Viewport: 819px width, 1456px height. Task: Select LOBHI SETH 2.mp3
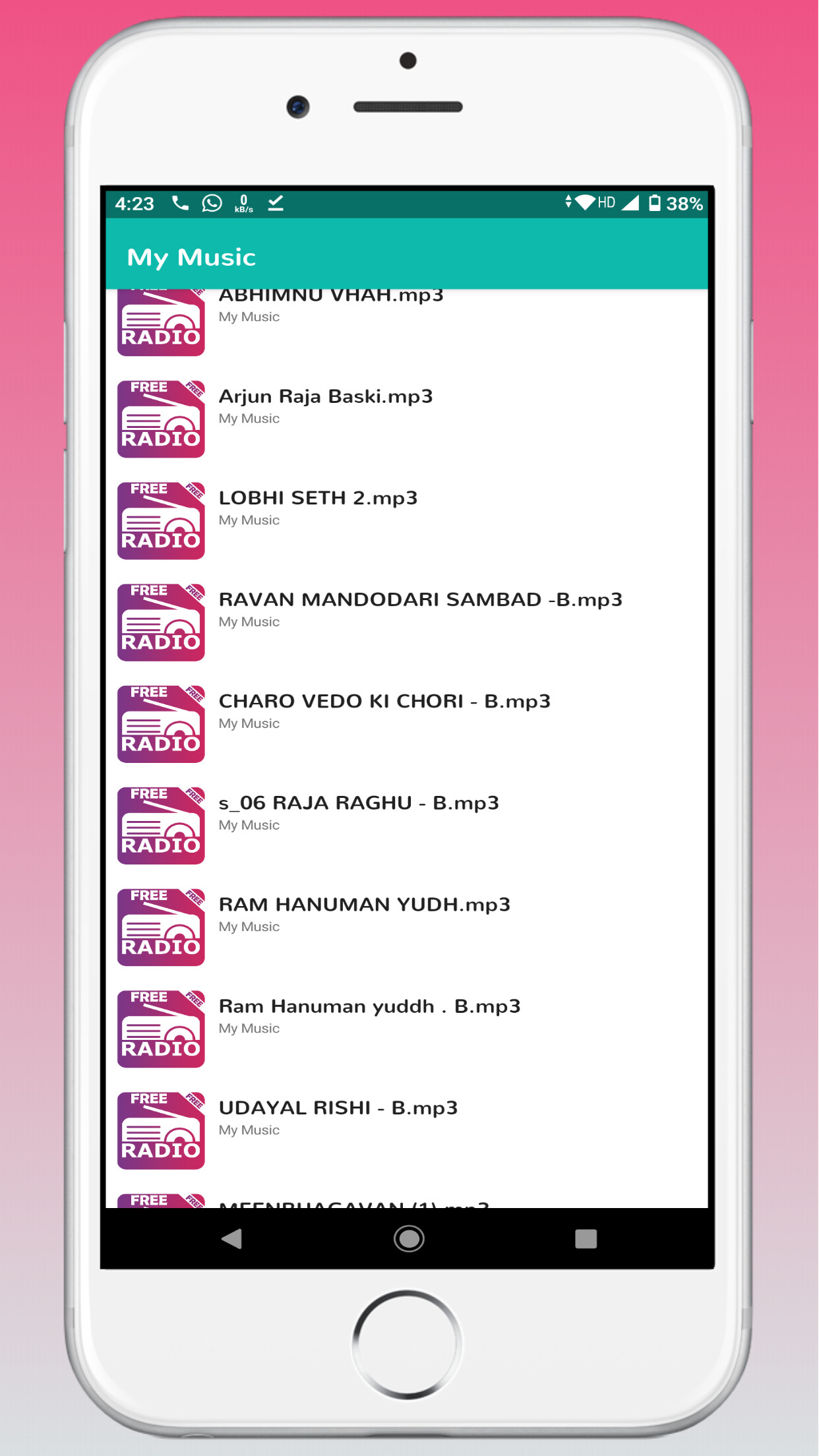tap(406, 520)
